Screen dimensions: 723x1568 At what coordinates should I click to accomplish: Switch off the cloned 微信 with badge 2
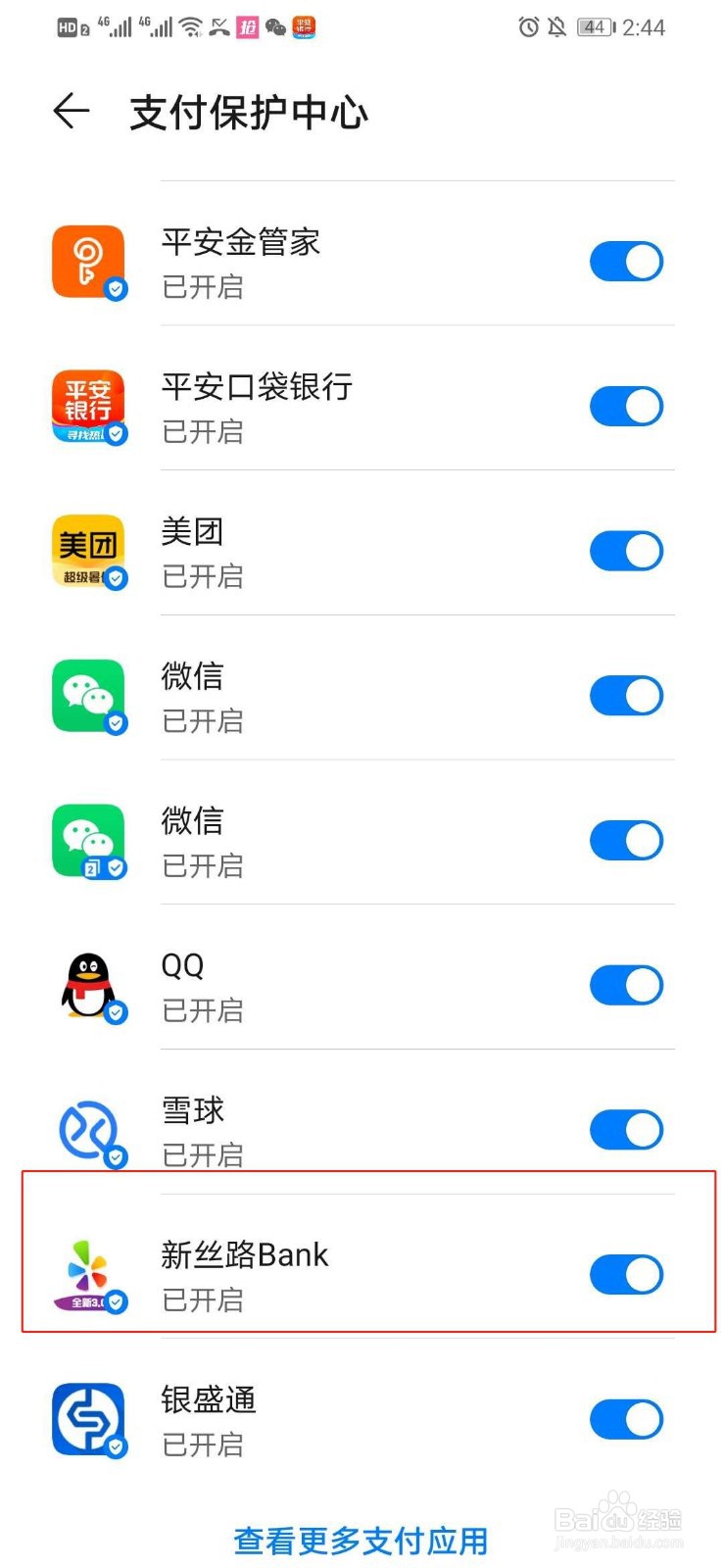coord(626,840)
